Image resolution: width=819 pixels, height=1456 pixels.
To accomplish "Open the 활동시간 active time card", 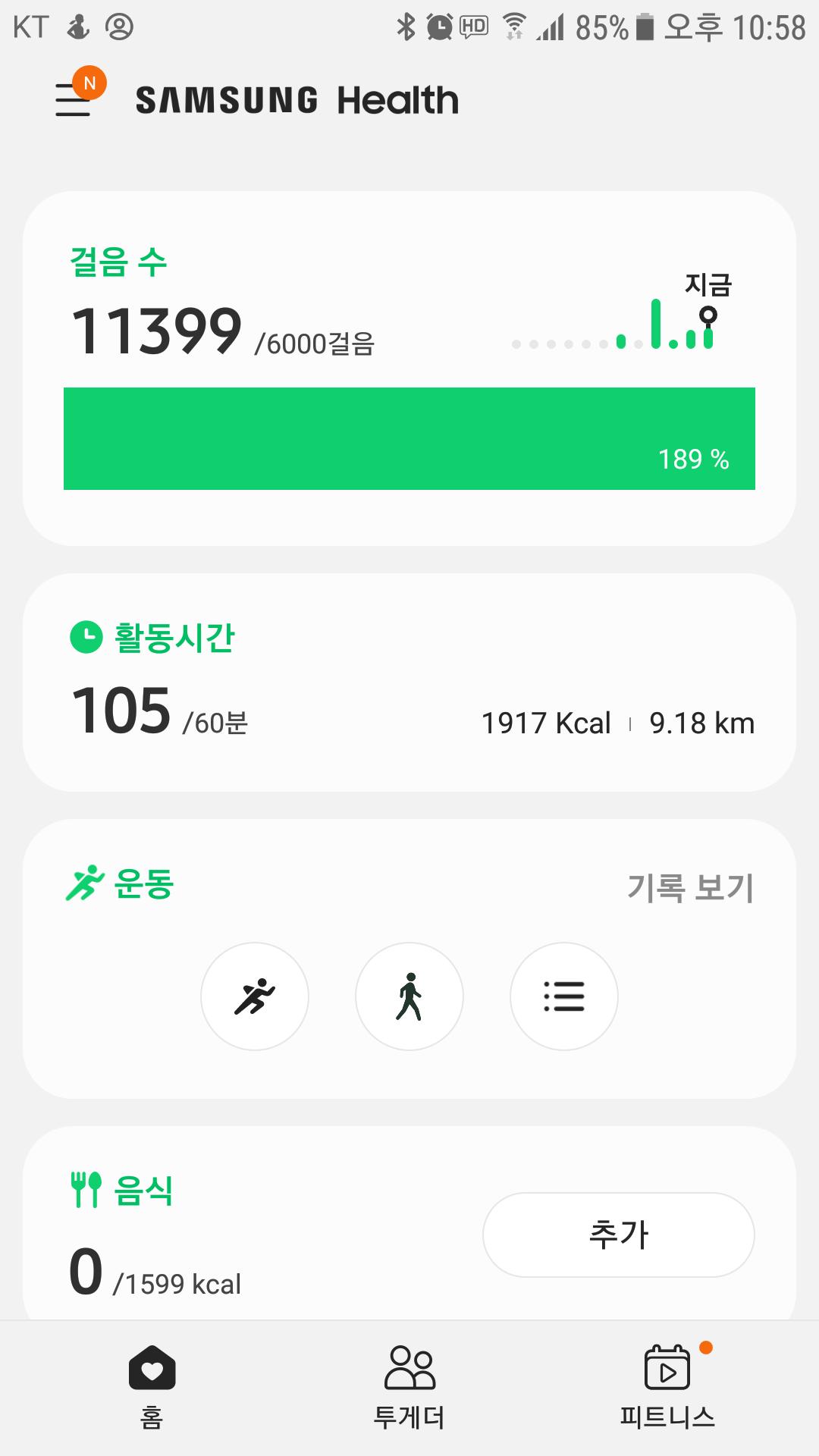I will [x=409, y=682].
